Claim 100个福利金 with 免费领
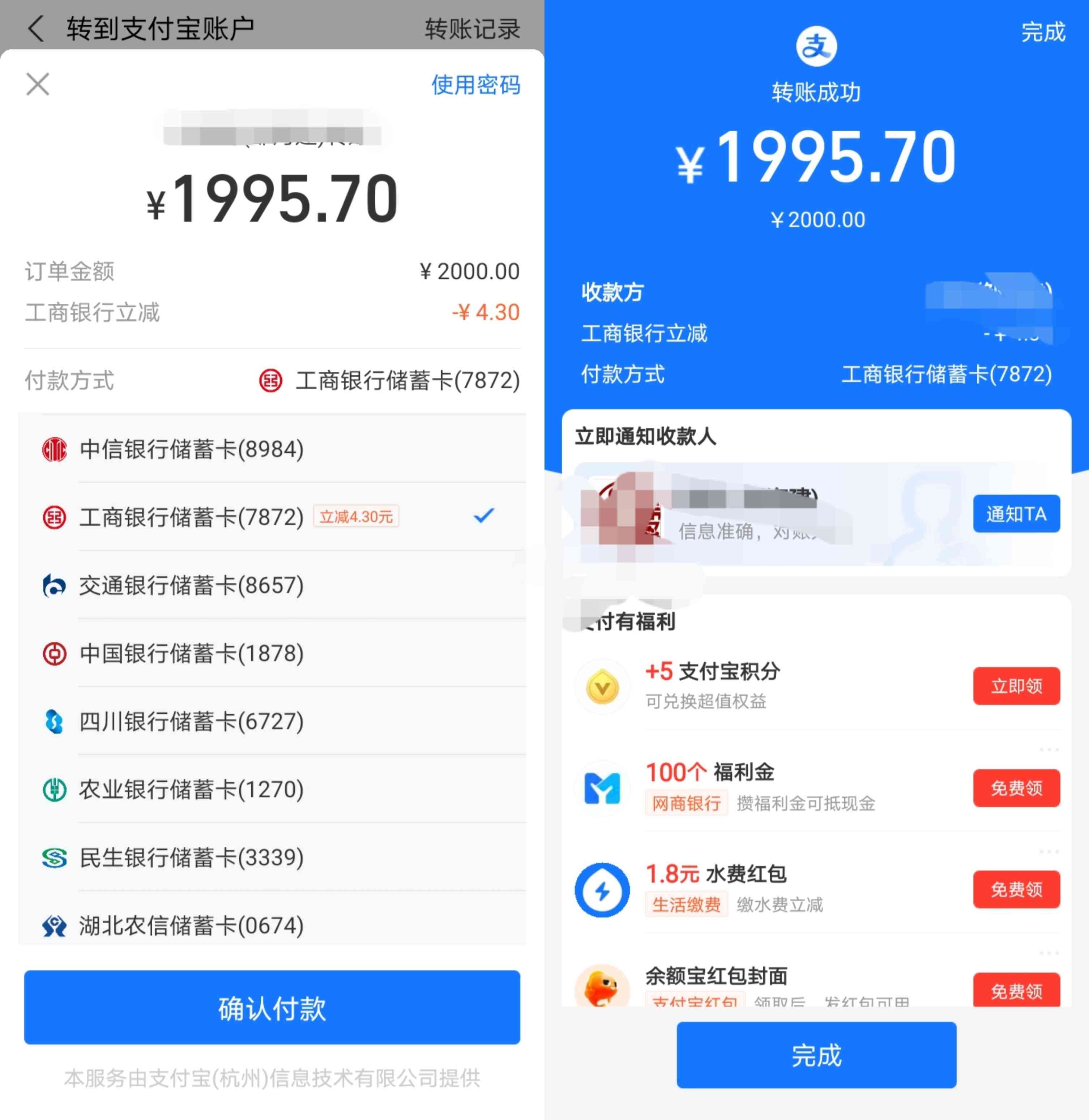The width and height of the screenshot is (1089, 1120). click(x=1016, y=788)
